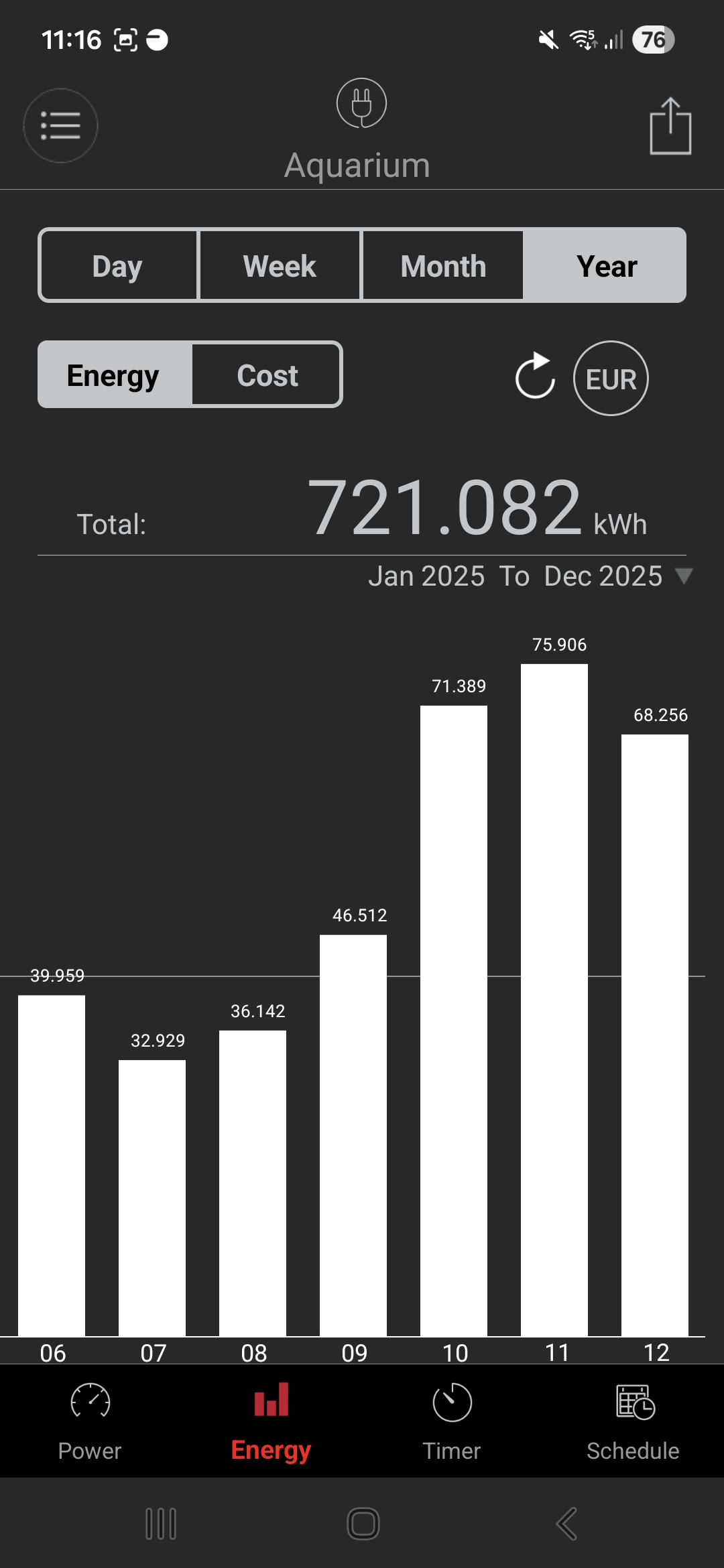724x1568 pixels.
Task: Show the Energy chart
Action: (x=113, y=375)
